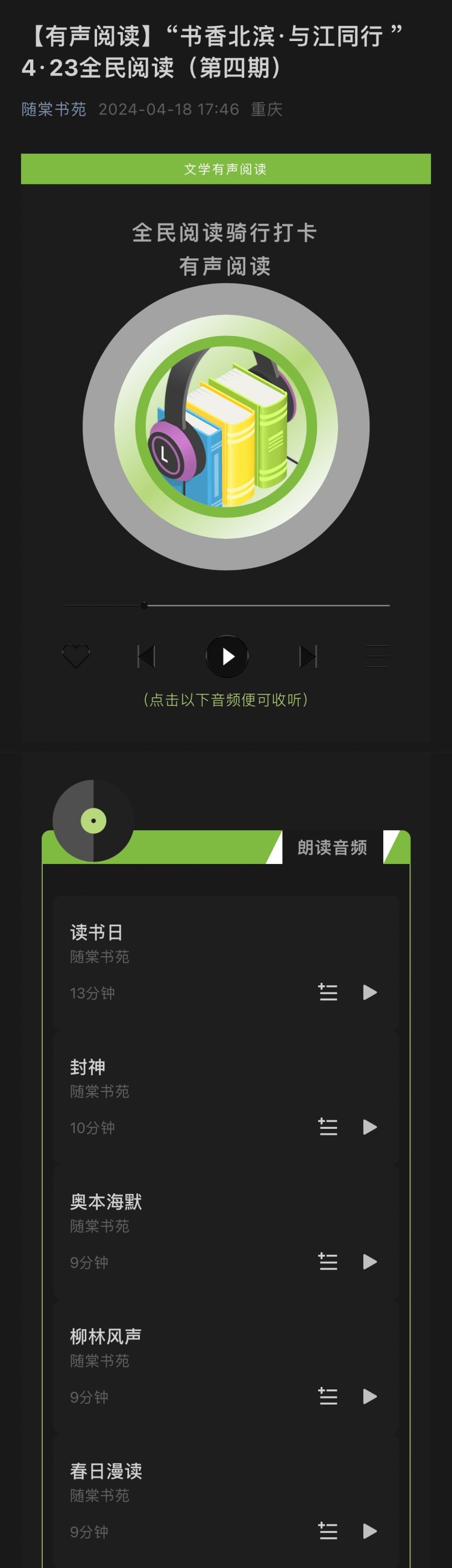Viewport: 452px width, 1568px height.
Task: Add 奥本海默 to the listening list
Action: pos(328,1261)
